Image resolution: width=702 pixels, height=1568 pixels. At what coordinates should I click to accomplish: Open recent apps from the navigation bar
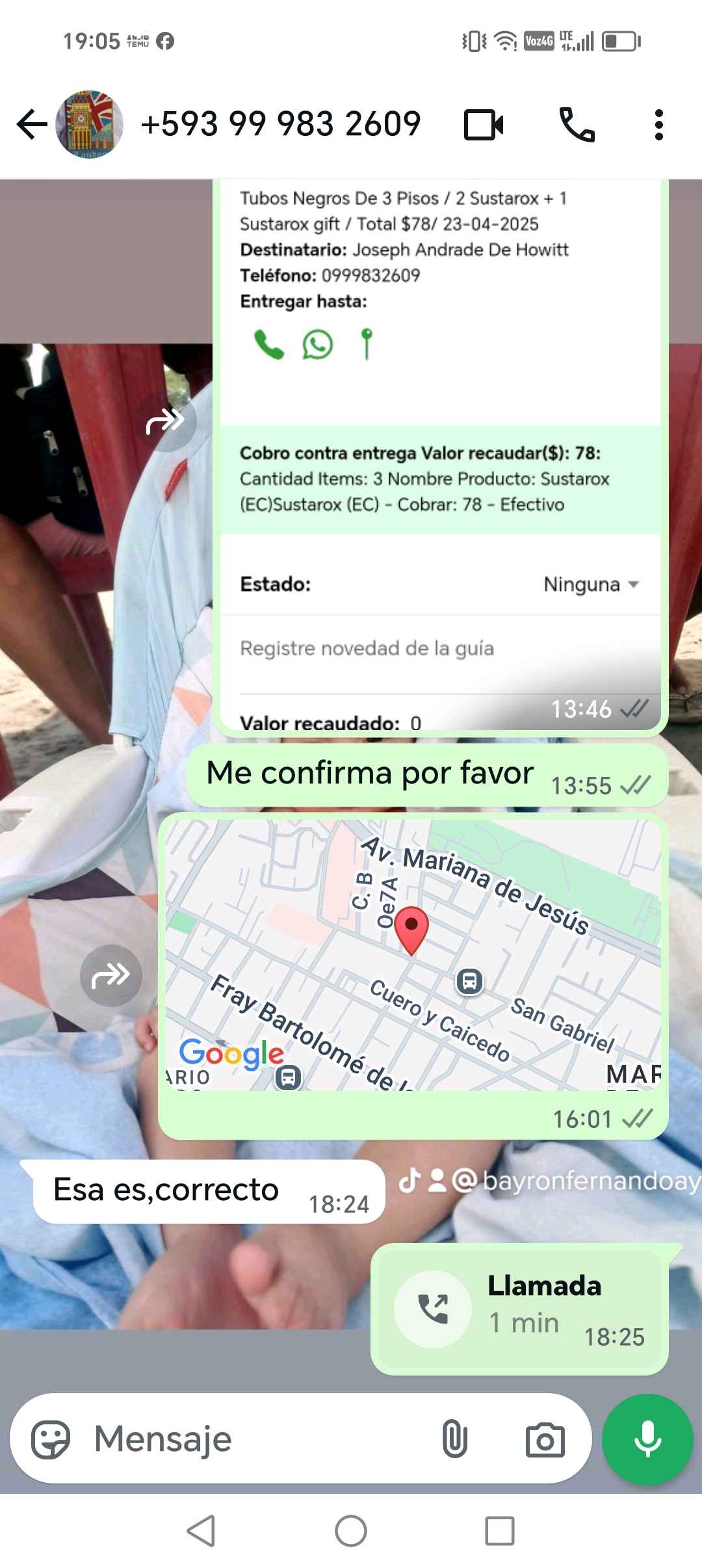[500, 1530]
